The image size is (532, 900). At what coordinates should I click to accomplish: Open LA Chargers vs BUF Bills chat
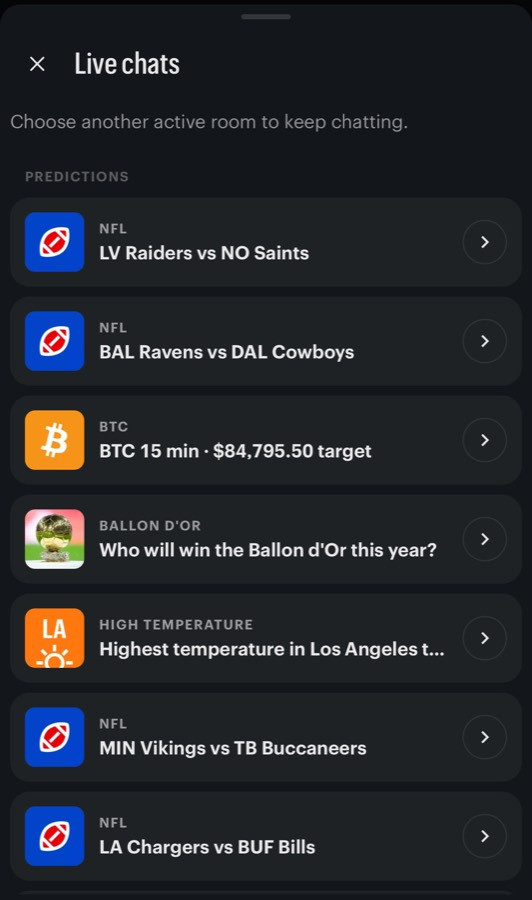(x=266, y=836)
